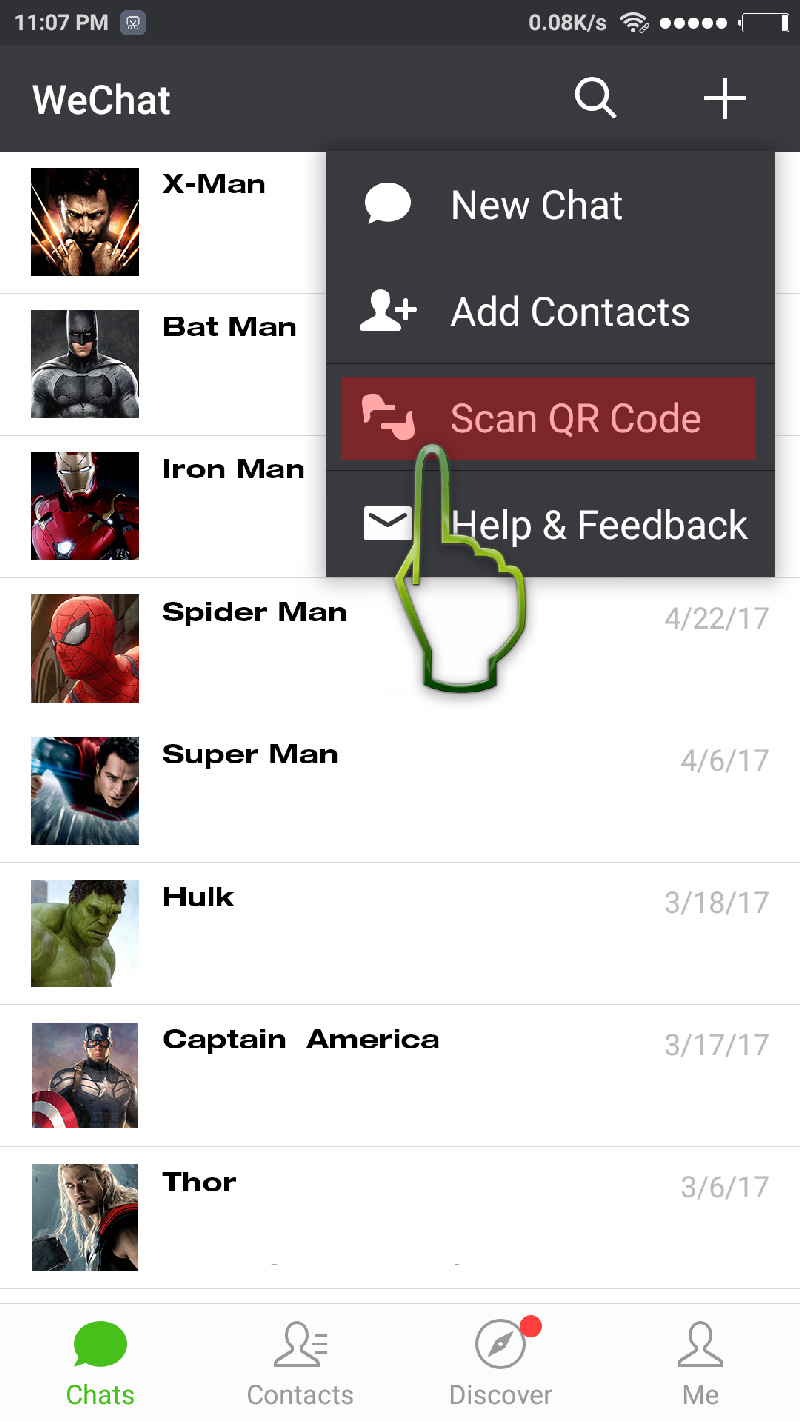The image size is (800, 1422).
Task: Go to the Discover tab
Action: [500, 1364]
